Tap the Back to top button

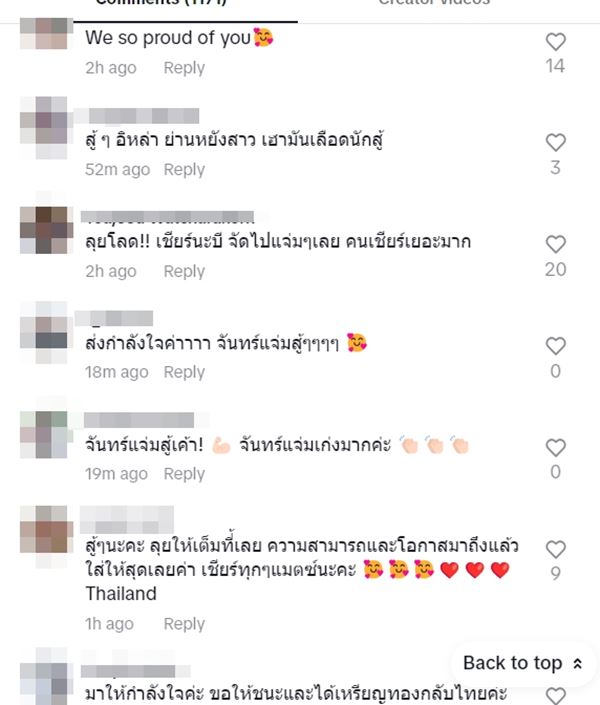point(522,663)
